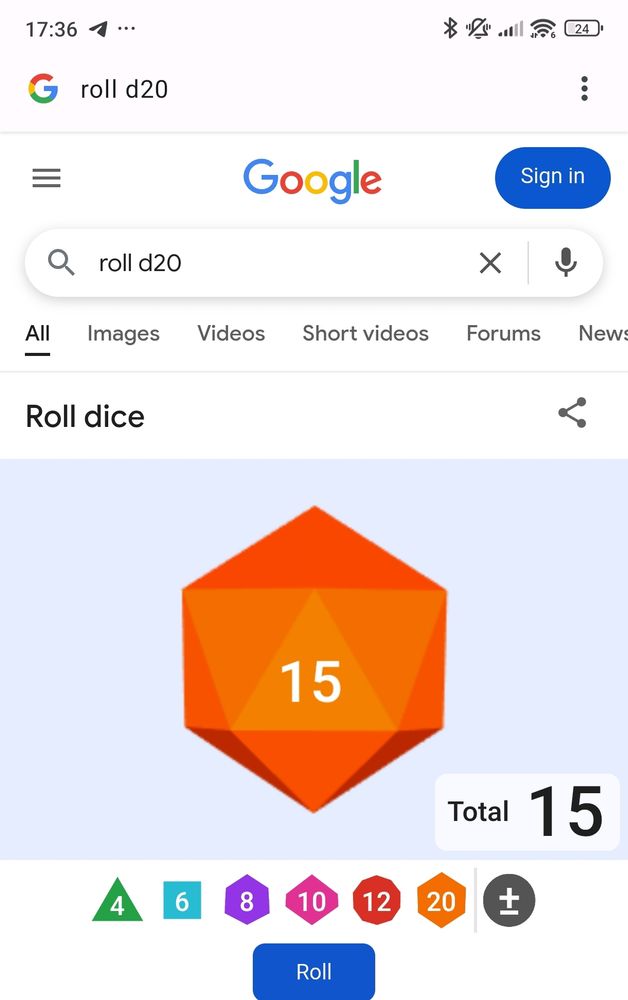Tap the Sign in button
The height and width of the screenshot is (1000, 628).
coord(552,177)
